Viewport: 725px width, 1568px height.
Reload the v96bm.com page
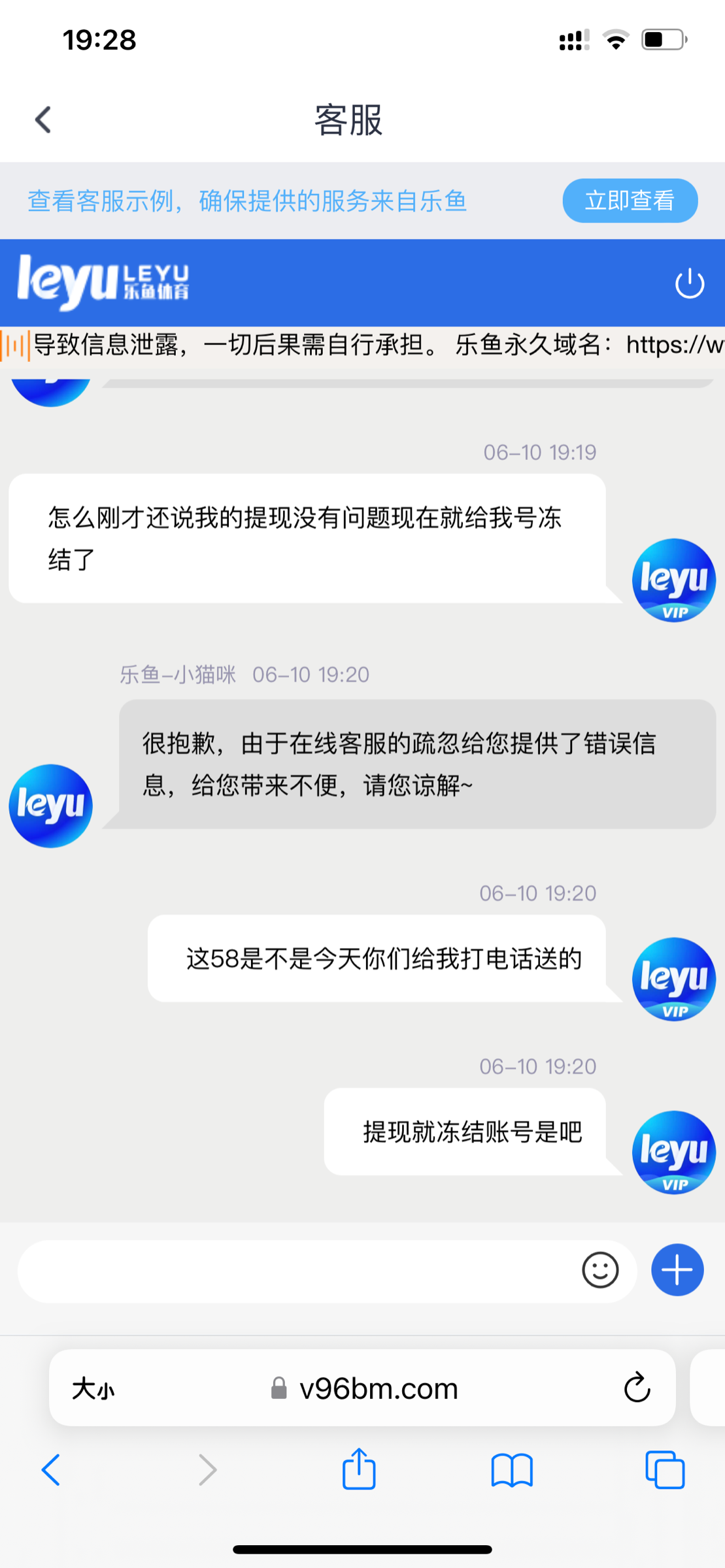click(x=637, y=1388)
